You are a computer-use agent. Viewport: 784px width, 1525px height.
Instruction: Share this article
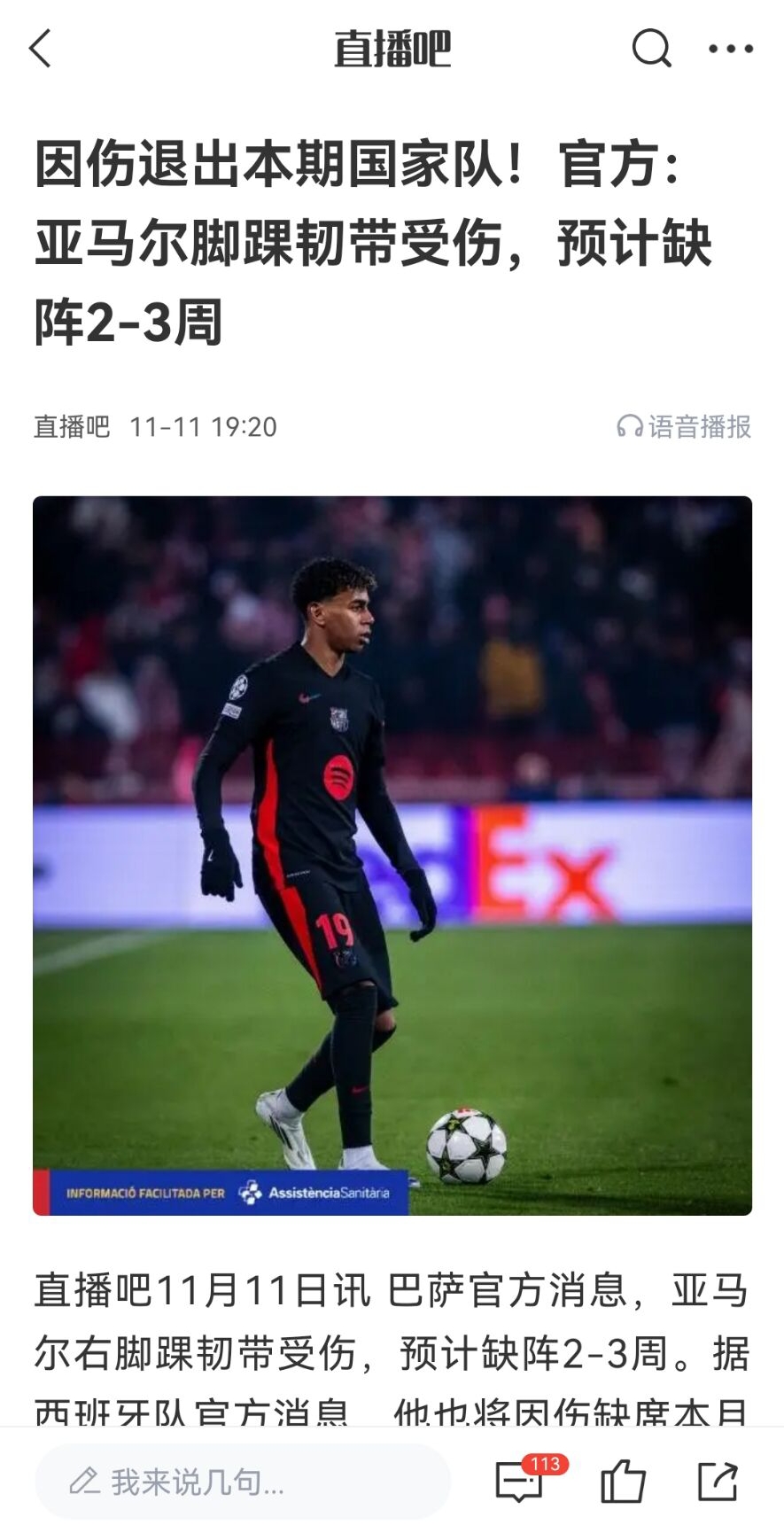pyautogui.click(x=717, y=1481)
